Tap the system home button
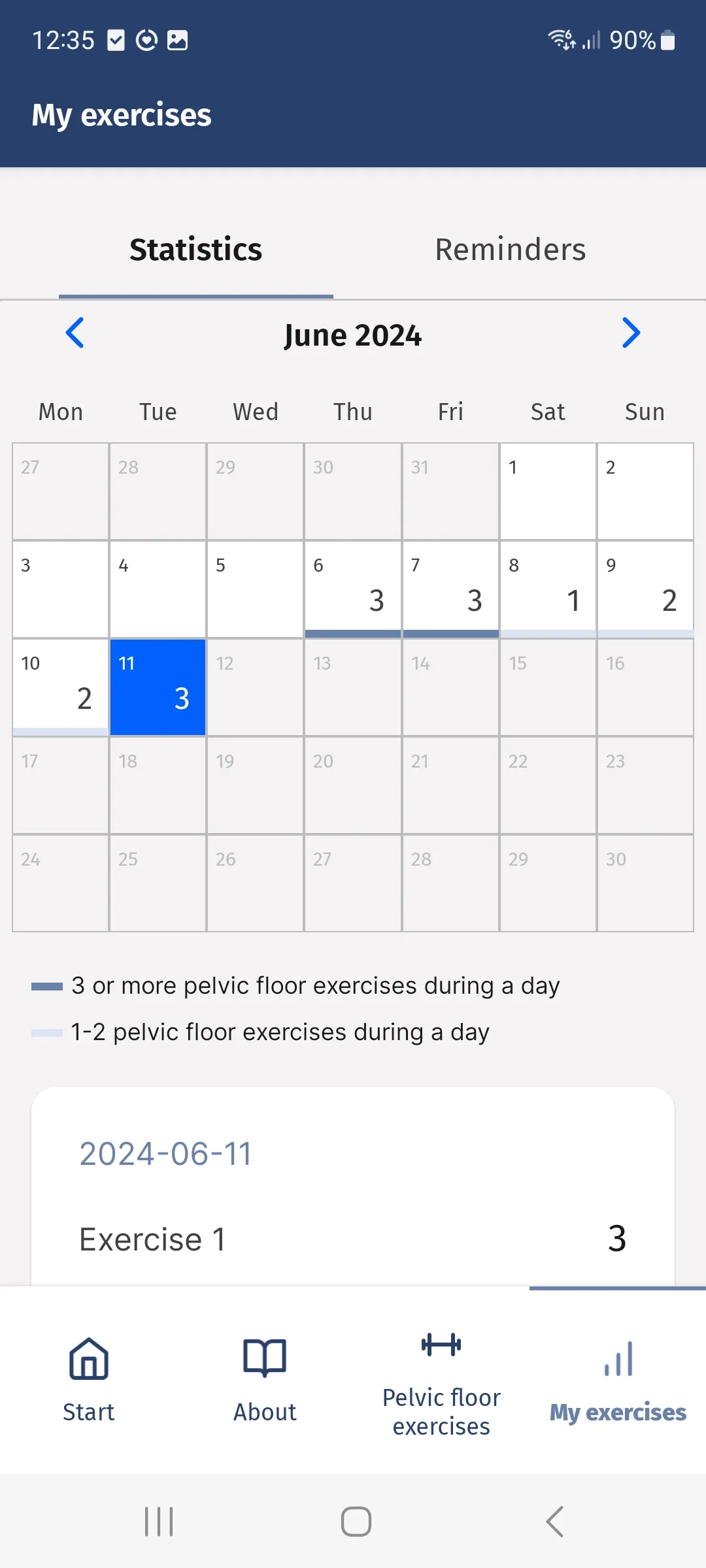This screenshot has height=1568, width=706. (356, 1522)
